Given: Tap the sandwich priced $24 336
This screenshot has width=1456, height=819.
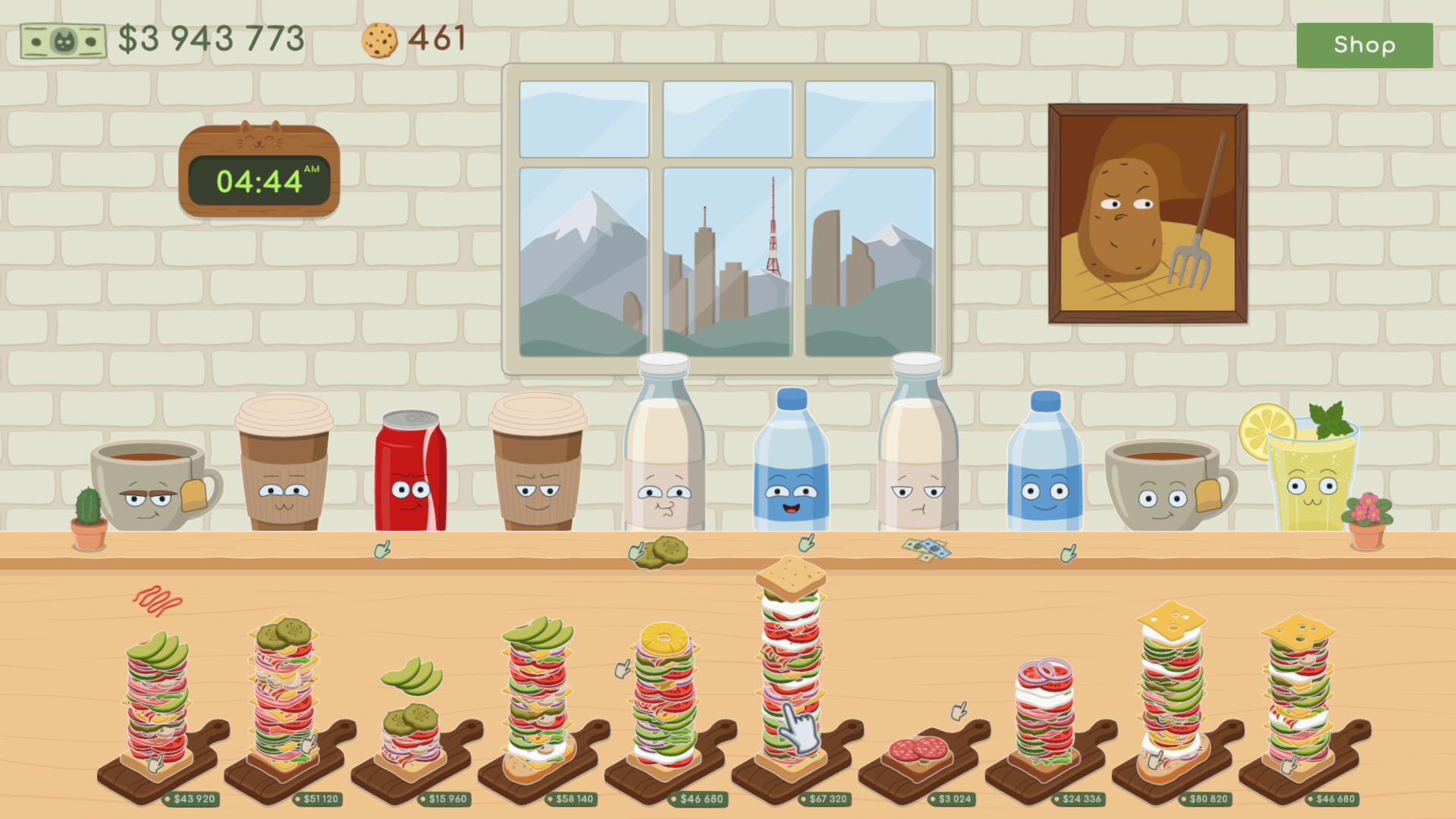Looking at the screenshot, I should 1044,713.
